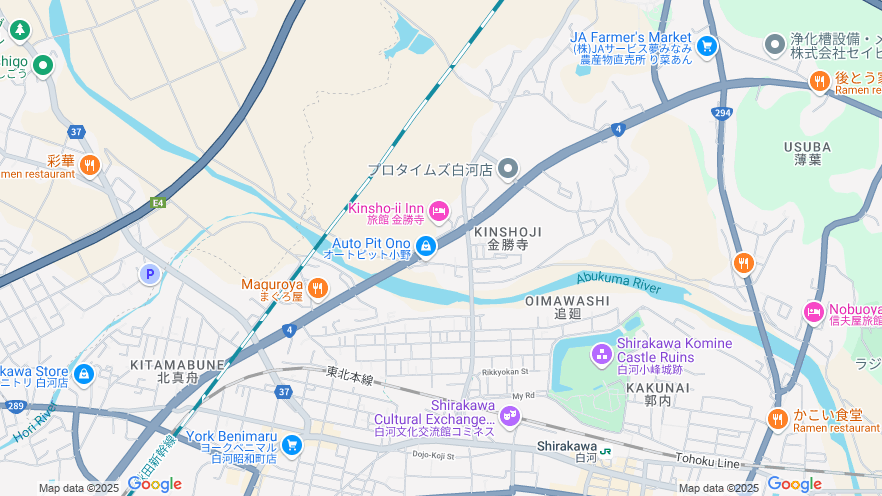Tap the Maguroya restaurant marker
882x496 pixels.
pyautogui.click(x=317, y=289)
